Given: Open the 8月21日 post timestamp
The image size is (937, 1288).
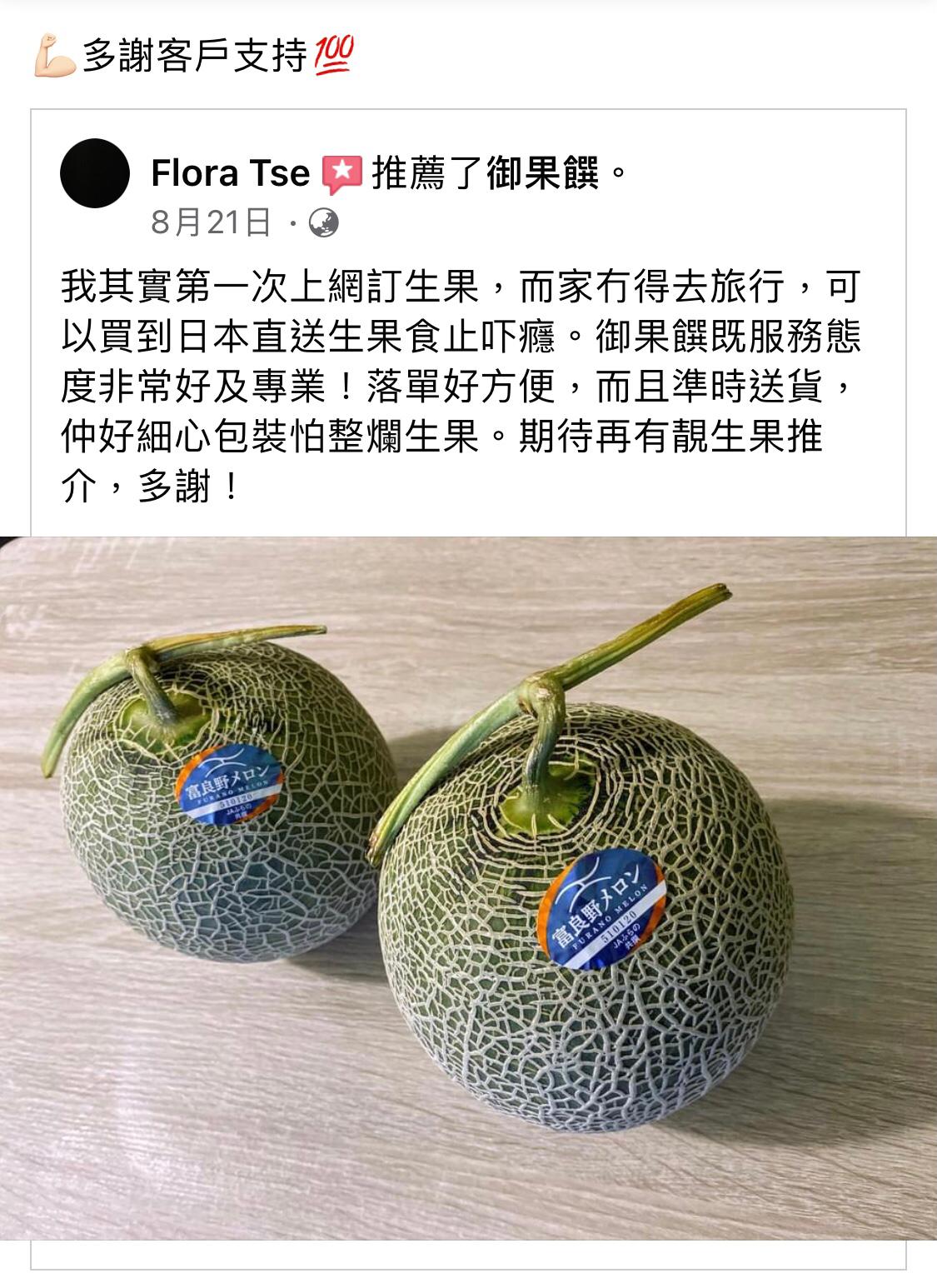Looking at the screenshot, I should tap(211, 222).
